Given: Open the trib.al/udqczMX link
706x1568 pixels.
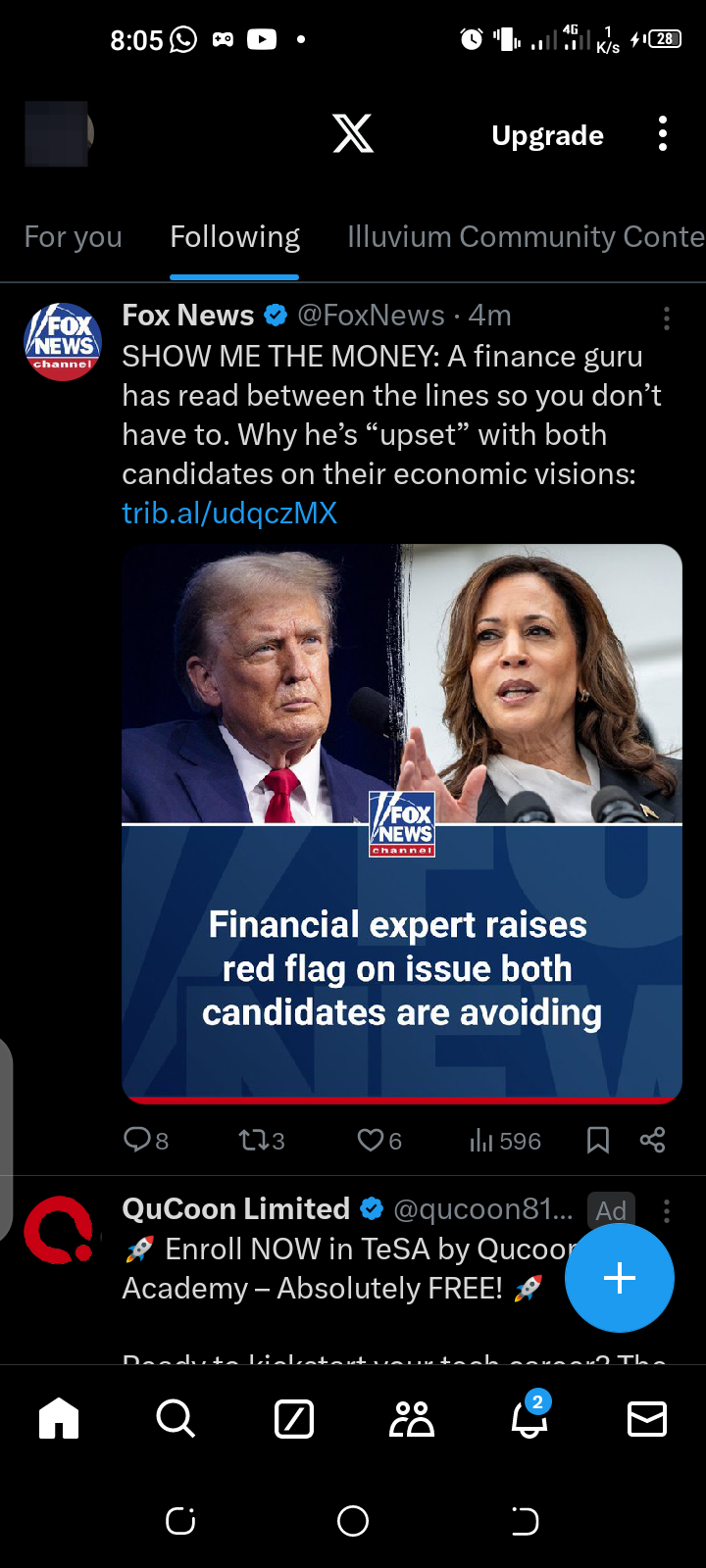Looking at the screenshot, I should click(x=229, y=513).
